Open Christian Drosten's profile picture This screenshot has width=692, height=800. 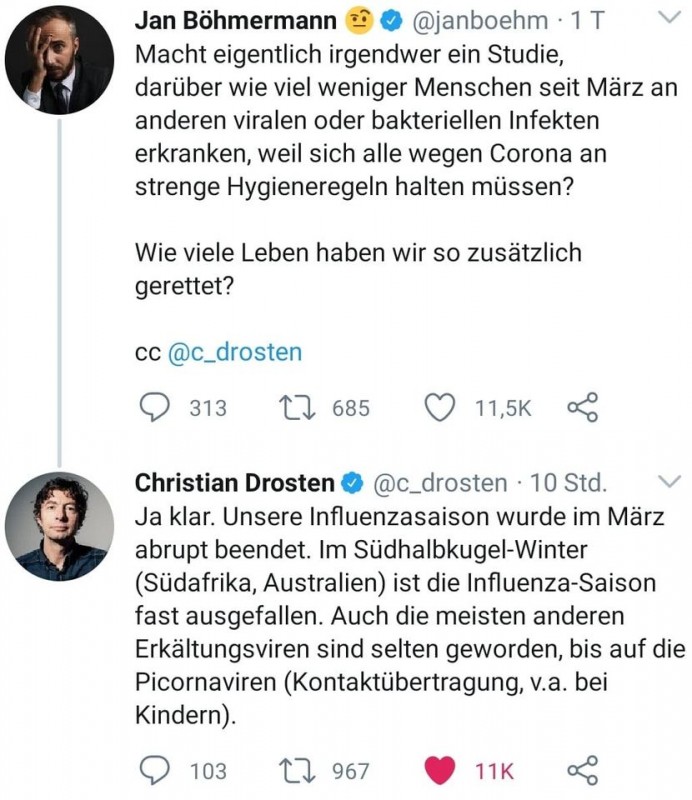pos(58,527)
